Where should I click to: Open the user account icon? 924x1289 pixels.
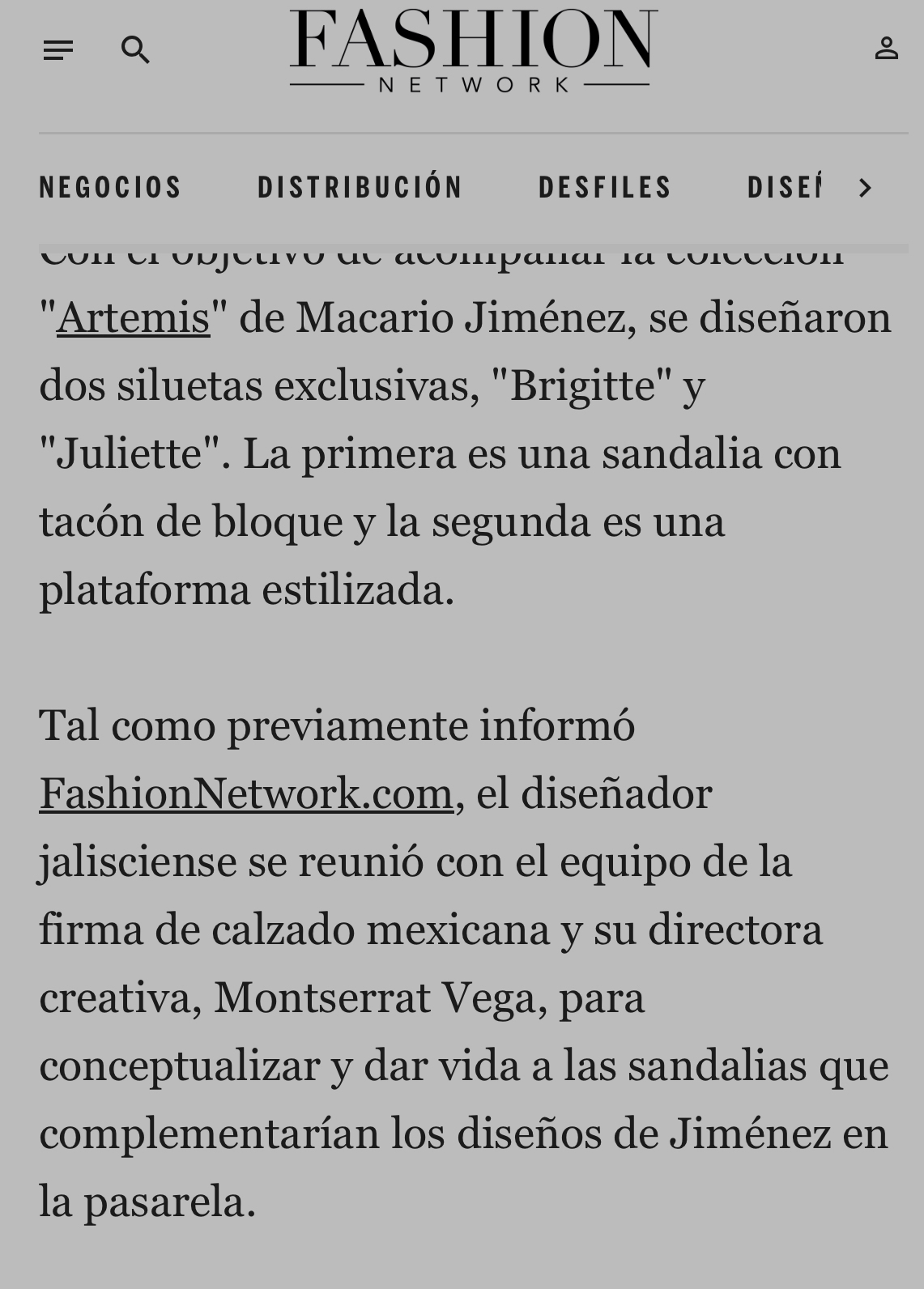[x=886, y=49]
